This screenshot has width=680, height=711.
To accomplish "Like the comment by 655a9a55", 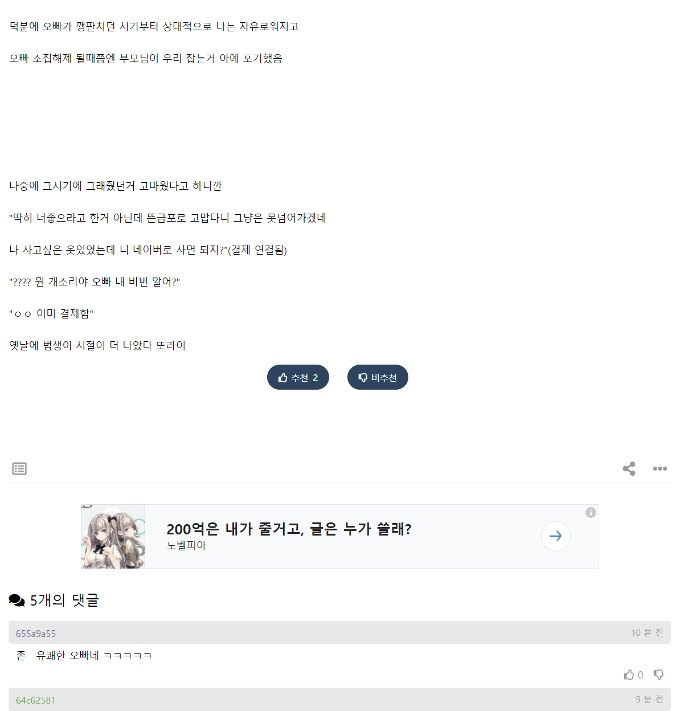I will click(x=630, y=675).
